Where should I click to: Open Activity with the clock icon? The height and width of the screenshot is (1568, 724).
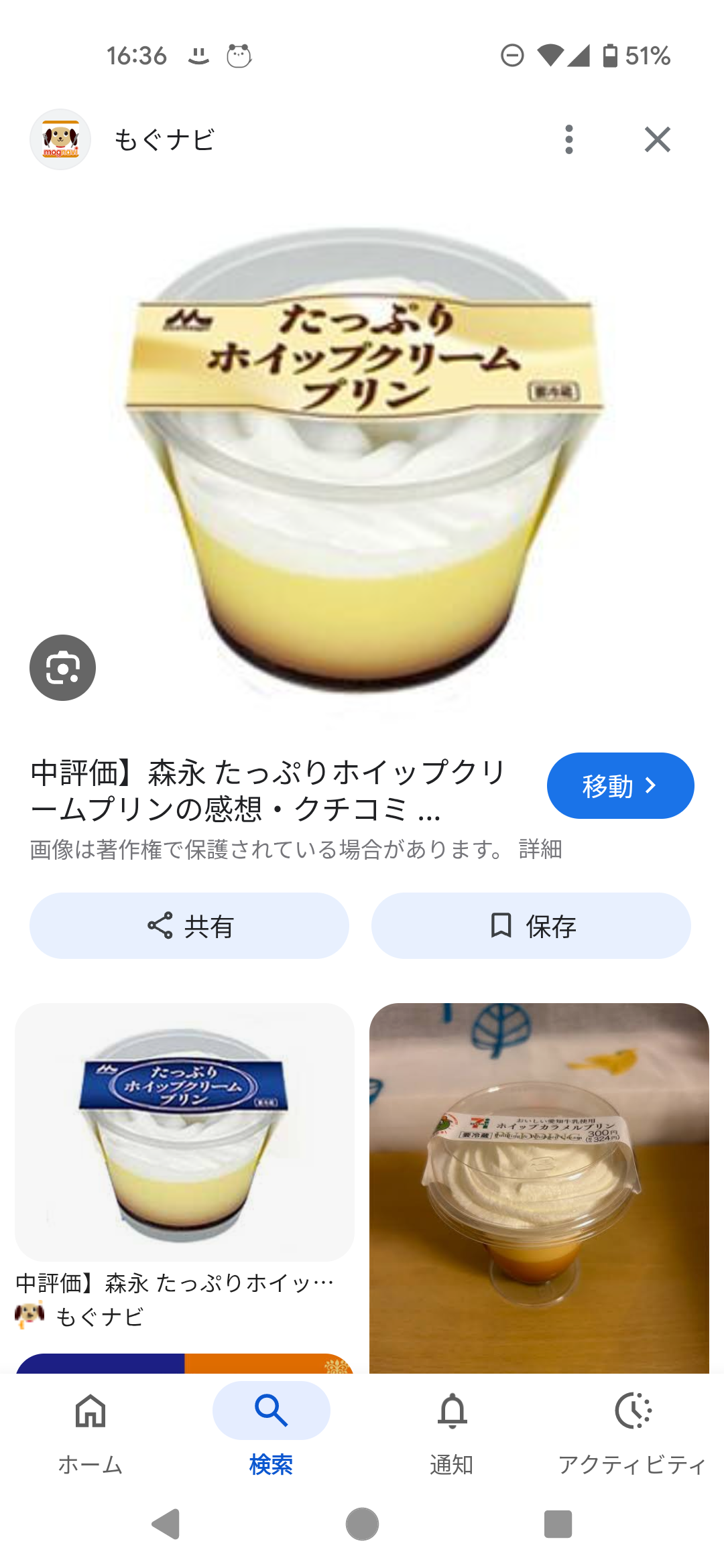(x=633, y=1411)
